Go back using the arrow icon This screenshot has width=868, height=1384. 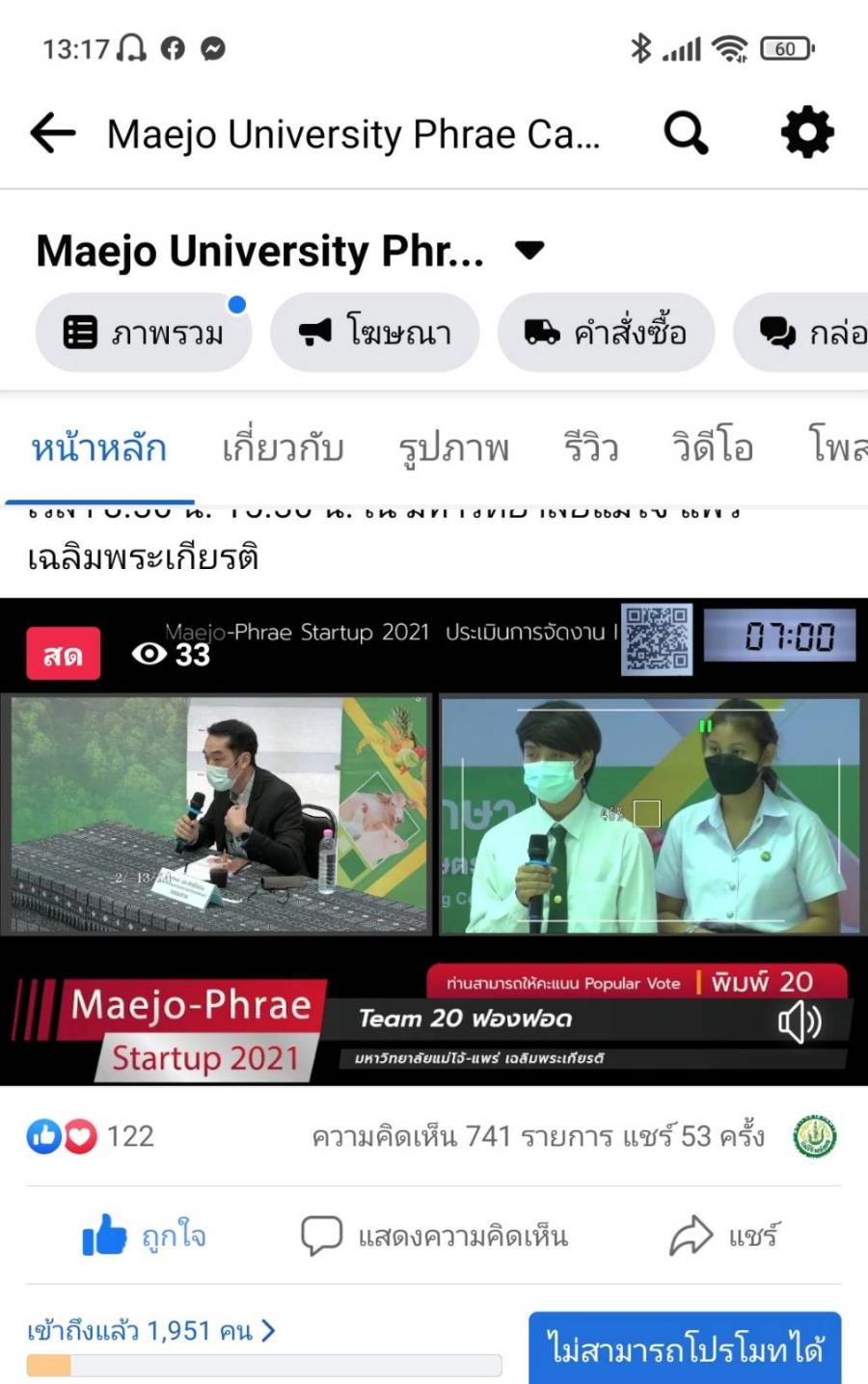coord(53,132)
